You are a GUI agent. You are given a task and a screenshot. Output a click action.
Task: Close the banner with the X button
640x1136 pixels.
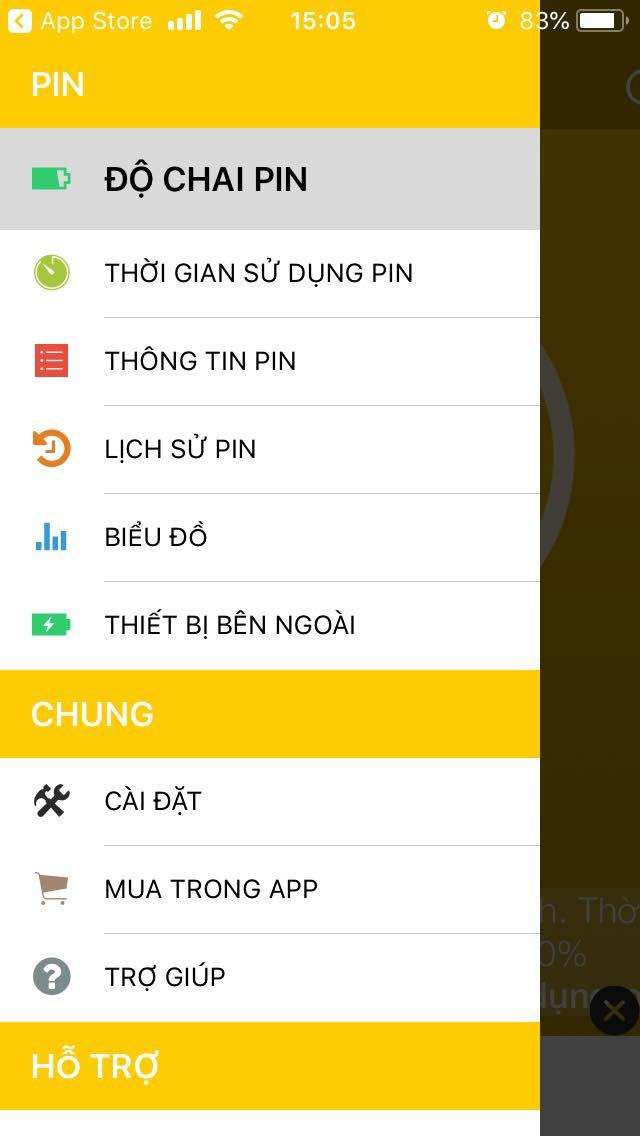click(x=614, y=1011)
